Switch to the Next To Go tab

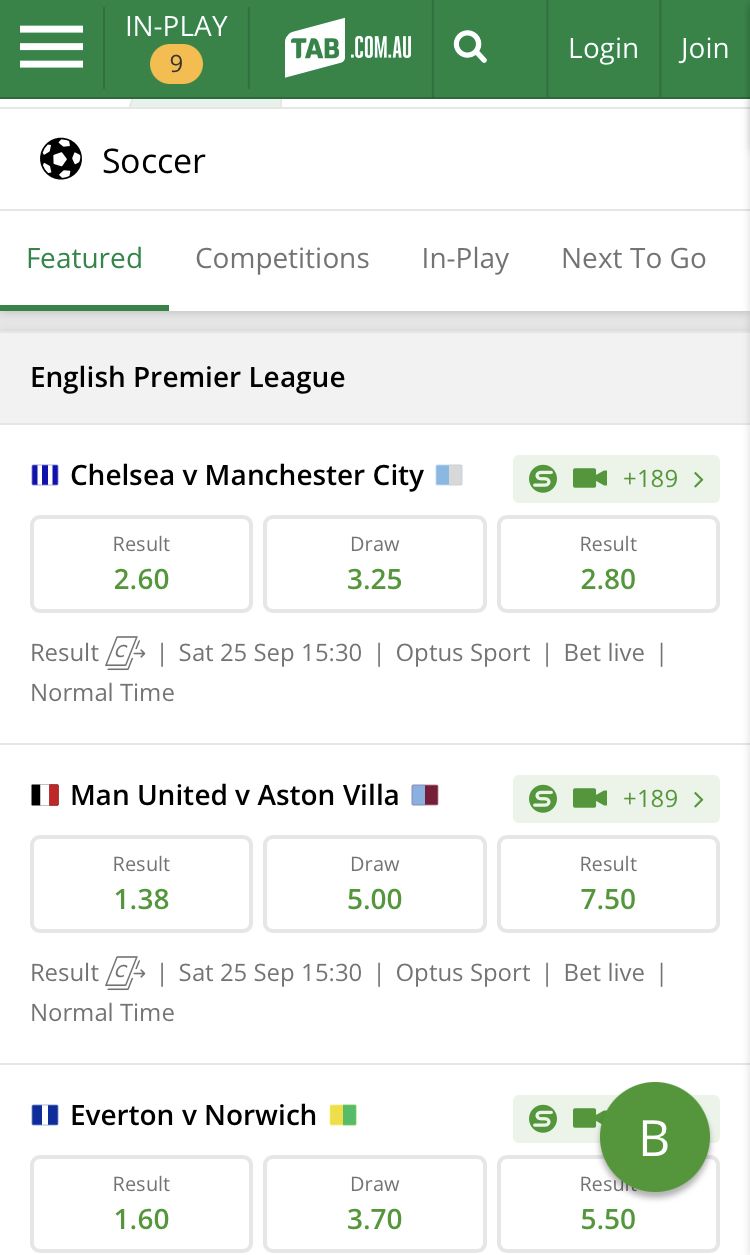[x=634, y=258]
